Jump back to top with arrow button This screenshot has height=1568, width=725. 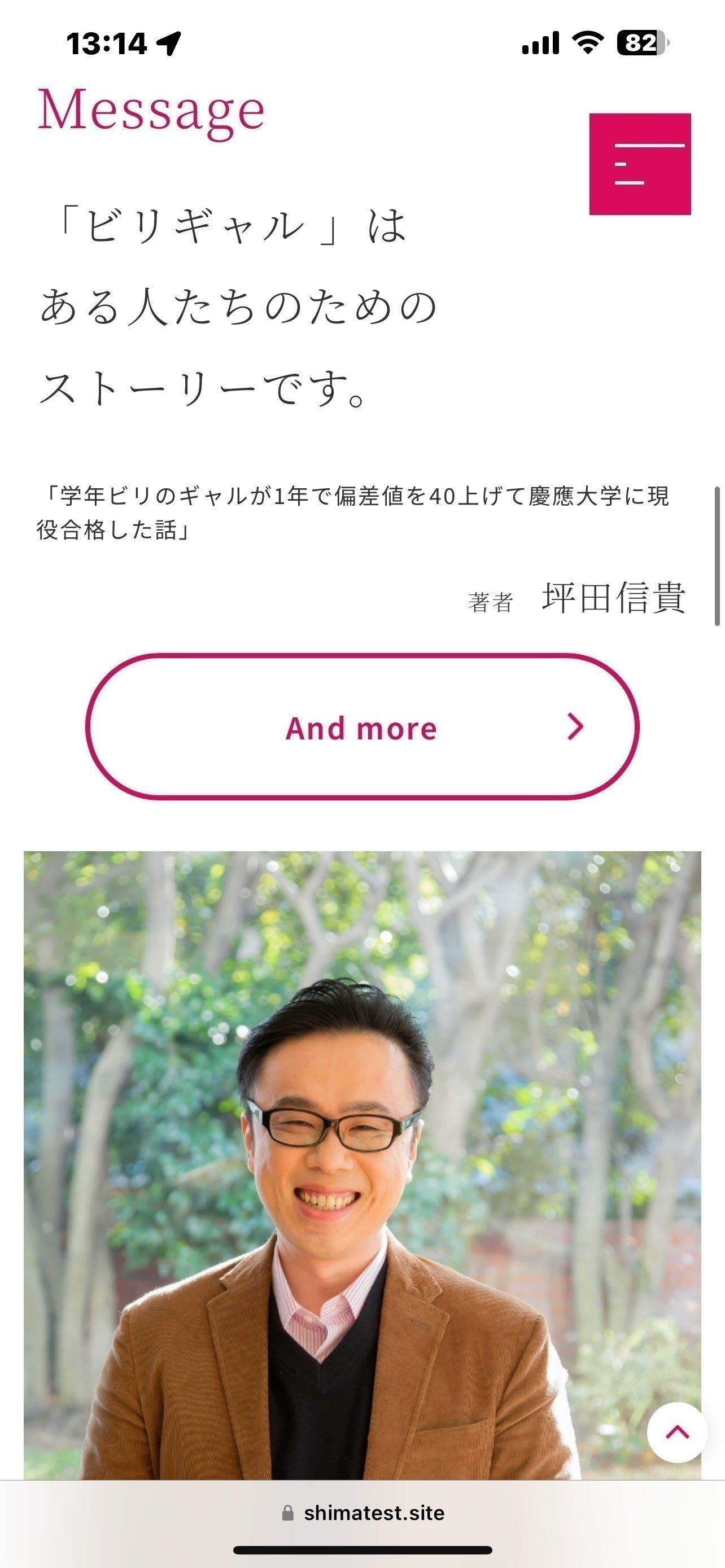(x=677, y=1433)
